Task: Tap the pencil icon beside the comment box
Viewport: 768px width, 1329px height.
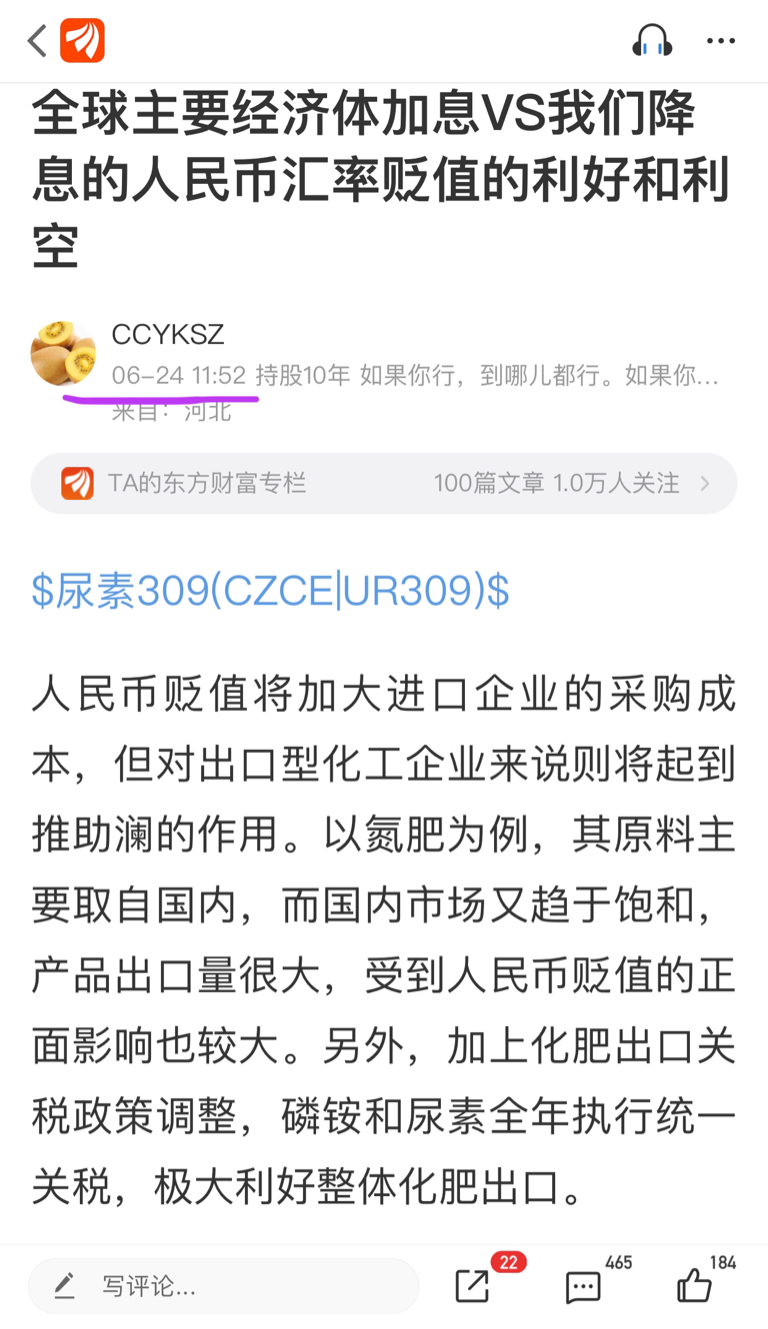Action: click(x=63, y=1287)
